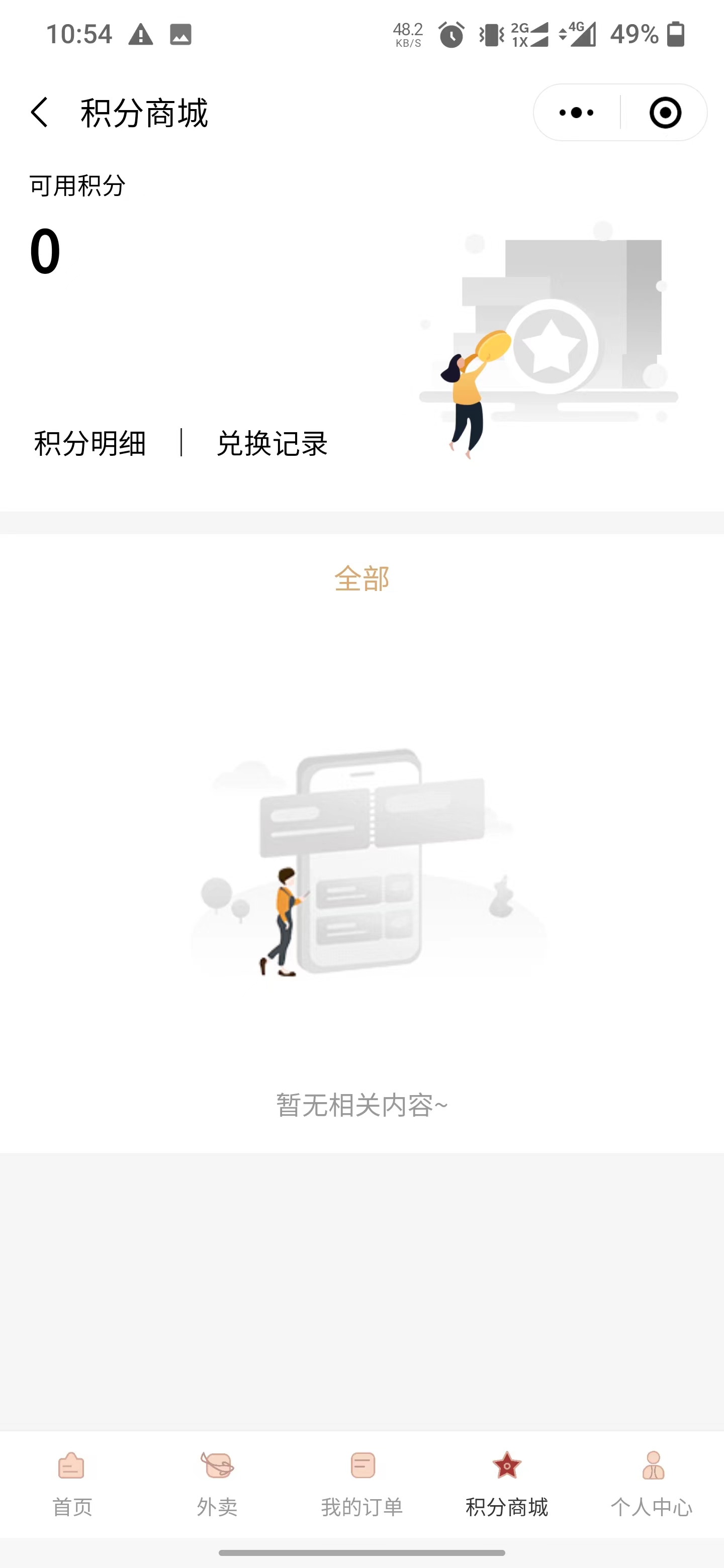Tap the 积分商城 bottom tab
724x1568 pixels.
tap(507, 1484)
